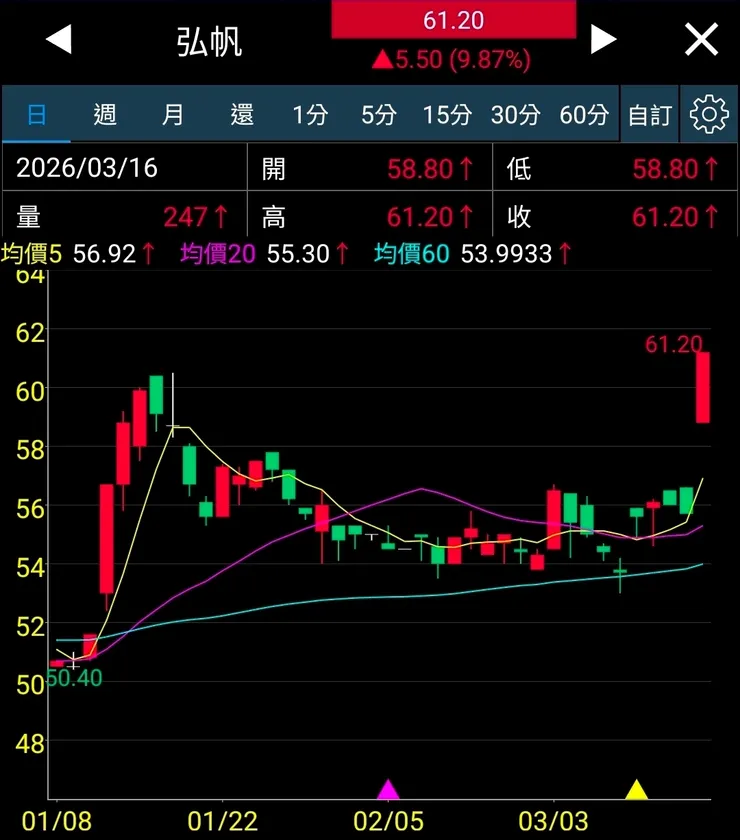Open the 自訂 custom period option
This screenshot has height=840, width=740.
pyautogui.click(x=650, y=115)
